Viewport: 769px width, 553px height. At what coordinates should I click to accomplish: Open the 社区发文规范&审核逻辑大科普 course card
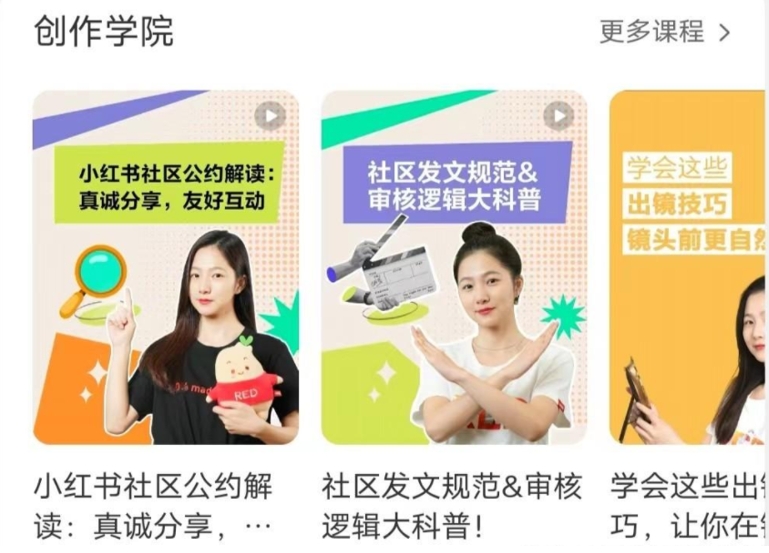point(454,268)
